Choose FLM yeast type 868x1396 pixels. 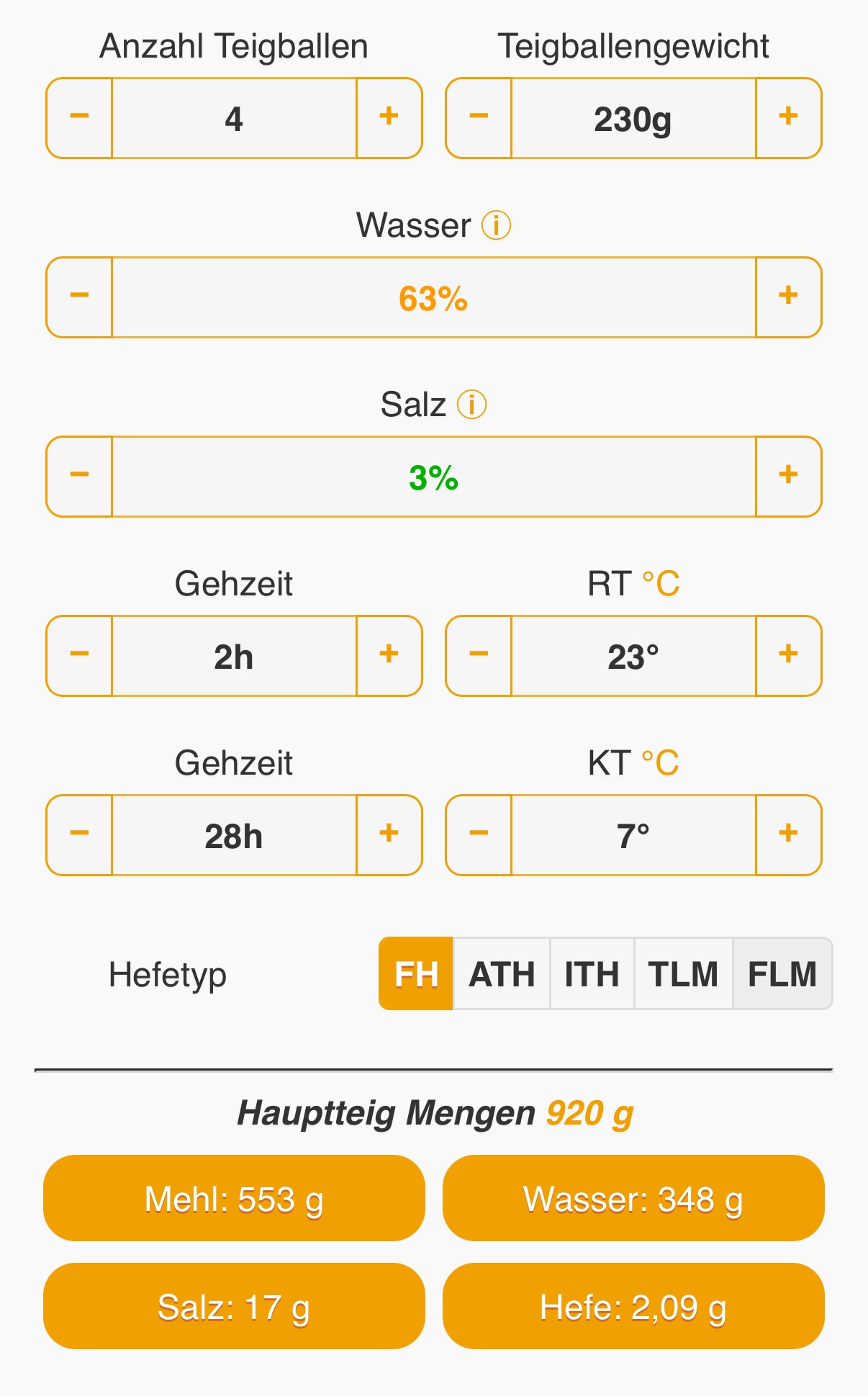pos(783,974)
